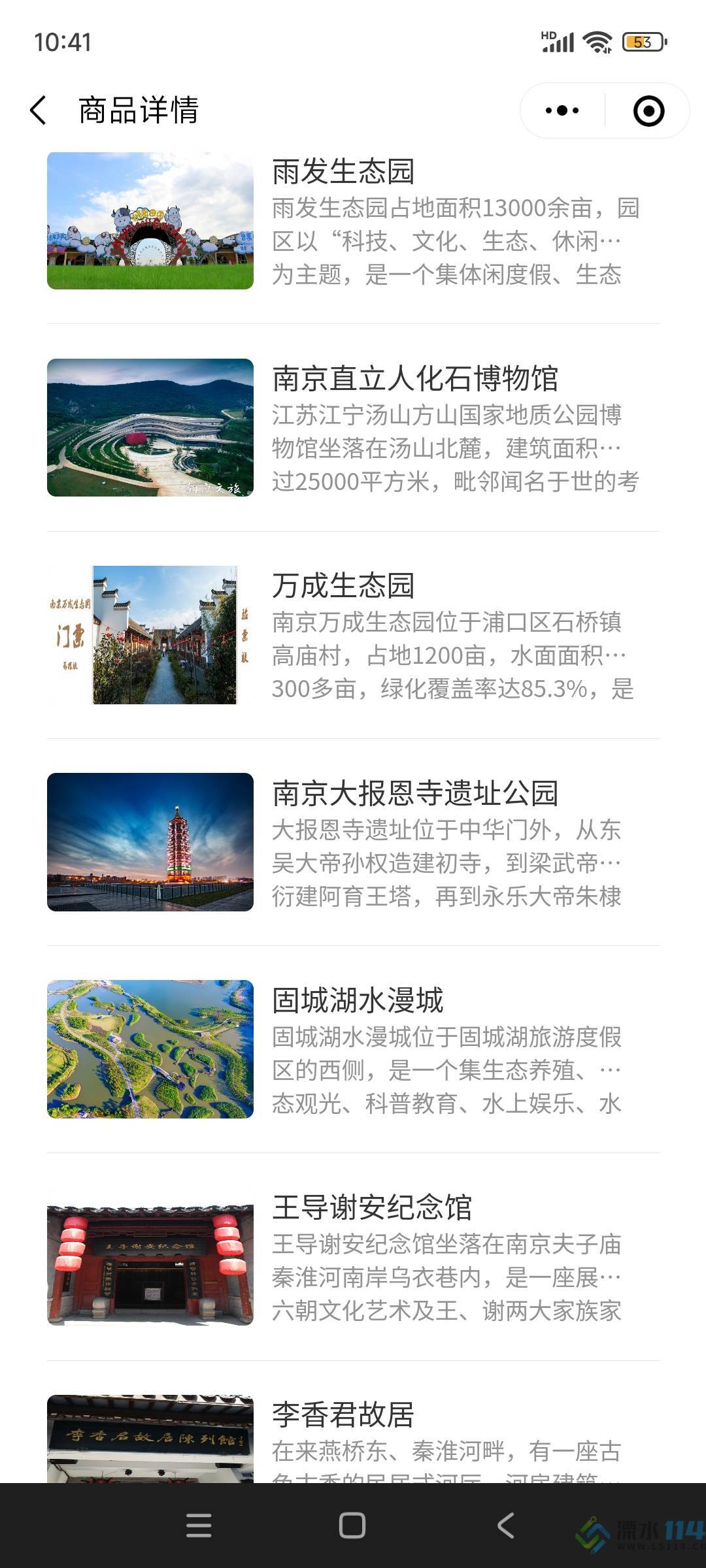Viewport: 706px width, 1568px height.
Task: Open recent apps from navigation bar
Action: (x=199, y=1526)
